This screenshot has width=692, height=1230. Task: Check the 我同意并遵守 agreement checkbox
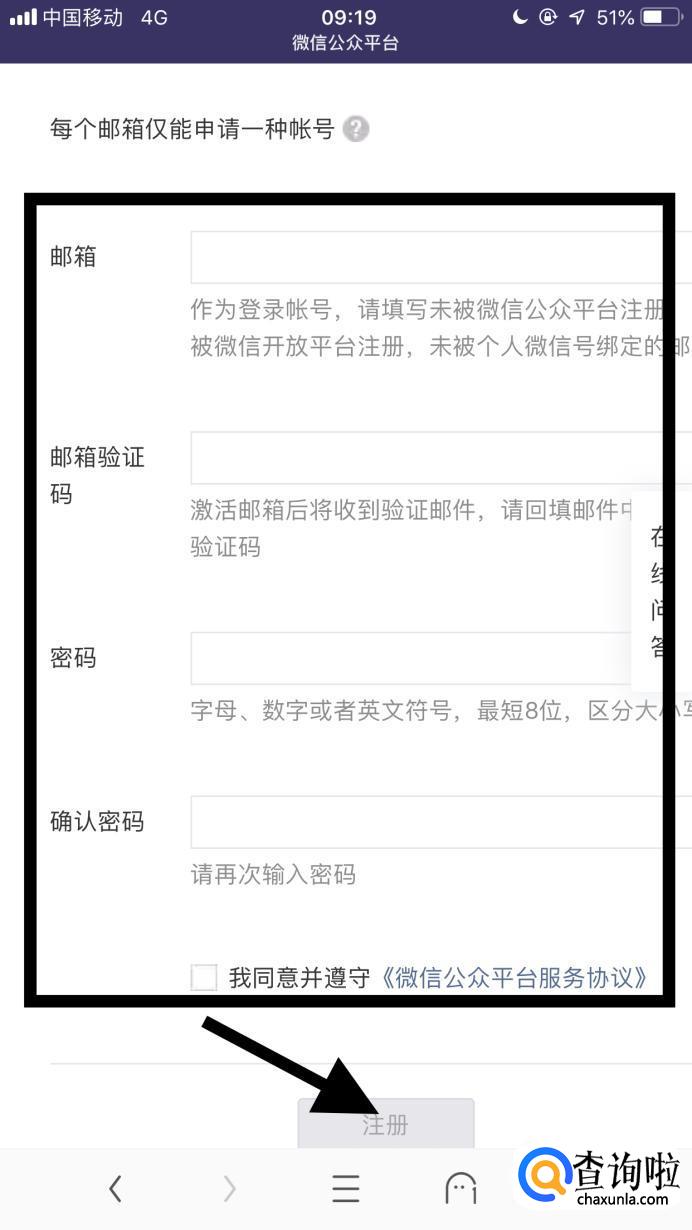pos(204,977)
